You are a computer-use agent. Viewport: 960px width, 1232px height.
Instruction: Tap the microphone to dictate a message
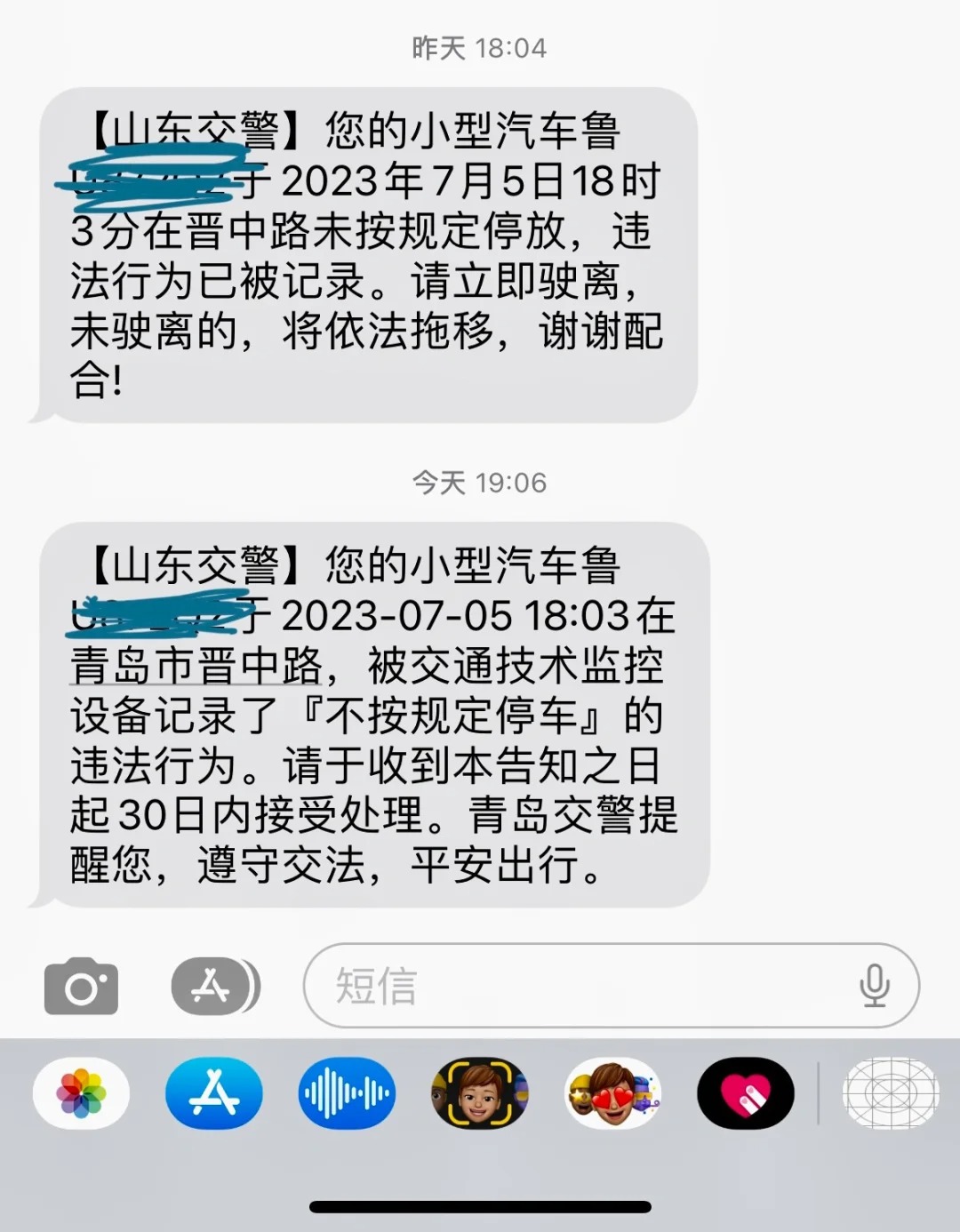[876, 985]
